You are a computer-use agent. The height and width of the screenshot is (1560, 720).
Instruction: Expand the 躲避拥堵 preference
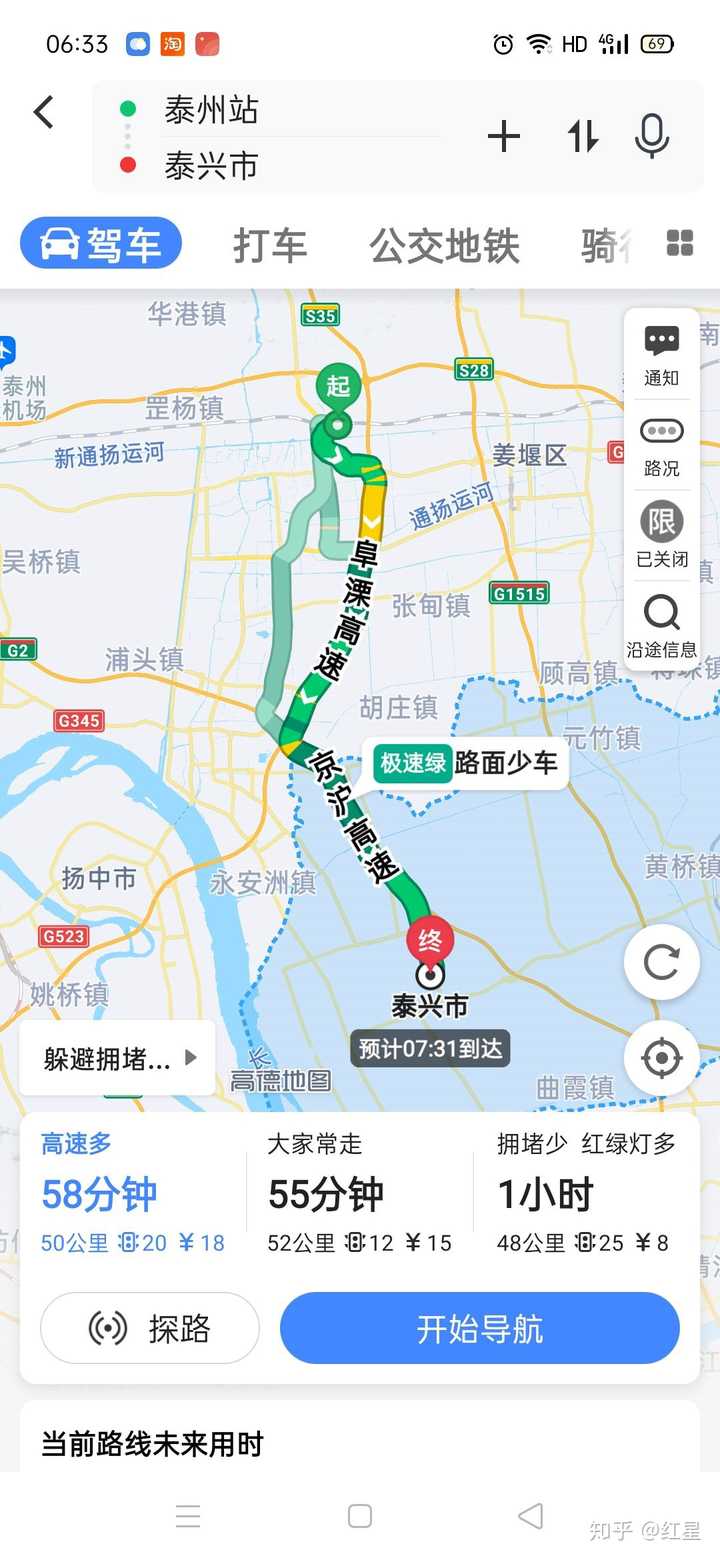click(x=118, y=1058)
